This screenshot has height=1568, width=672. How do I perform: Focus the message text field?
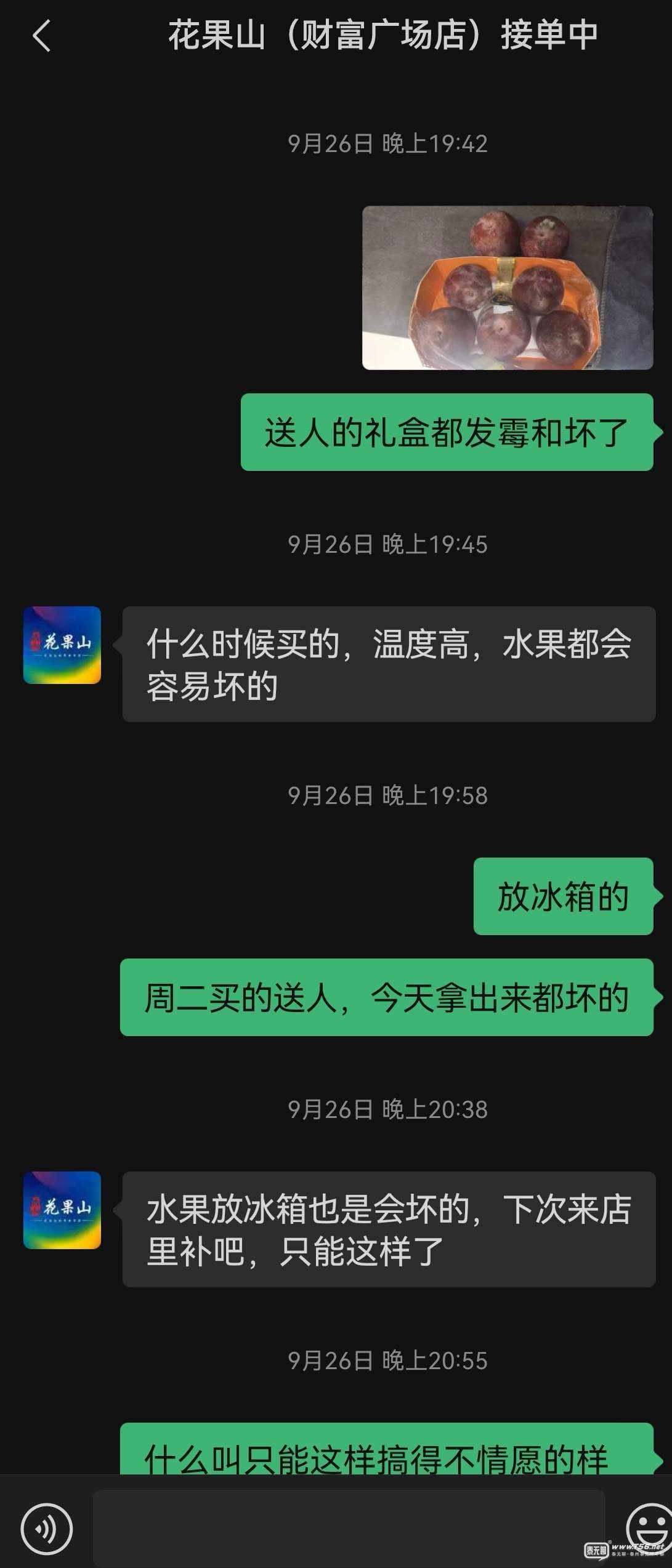coord(349,1527)
